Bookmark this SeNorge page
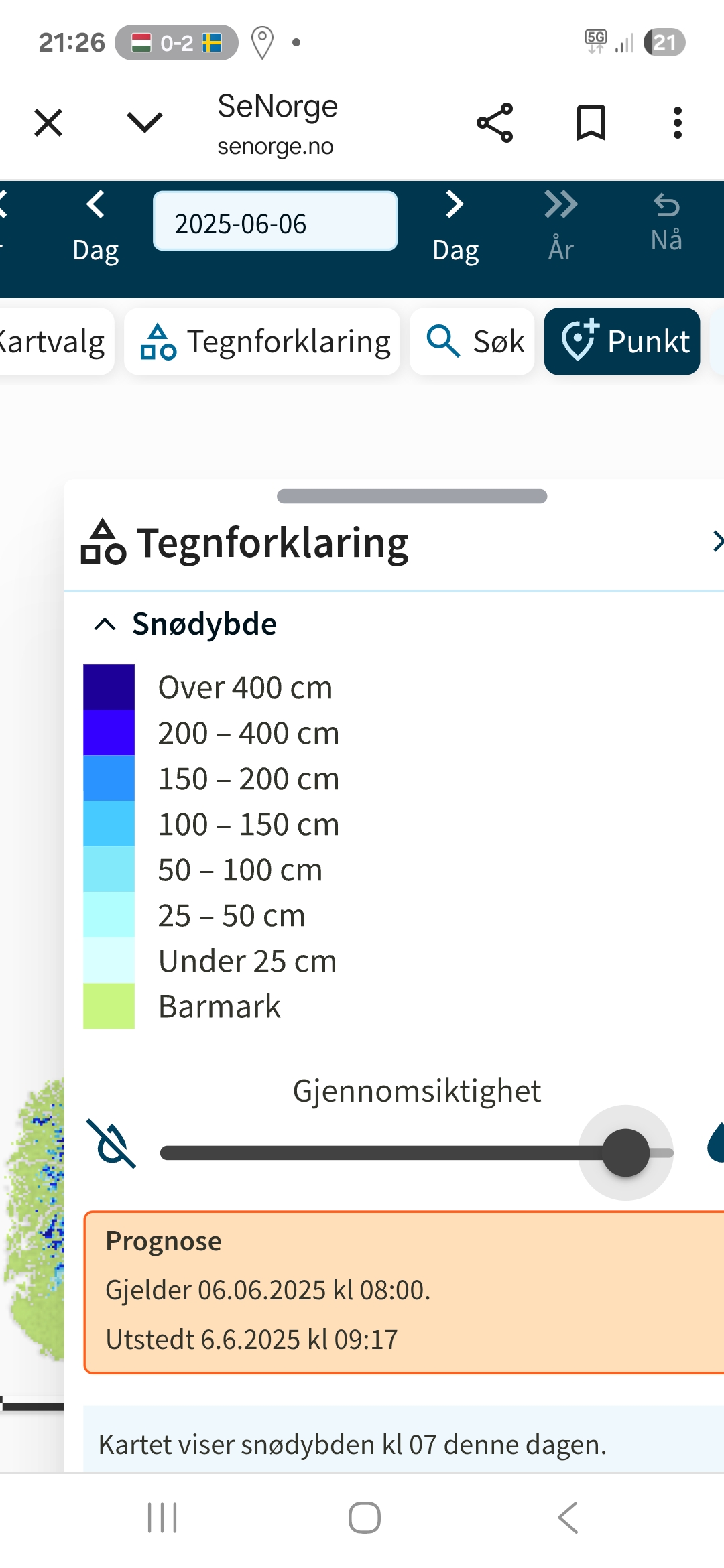 (x=591, y=123)
